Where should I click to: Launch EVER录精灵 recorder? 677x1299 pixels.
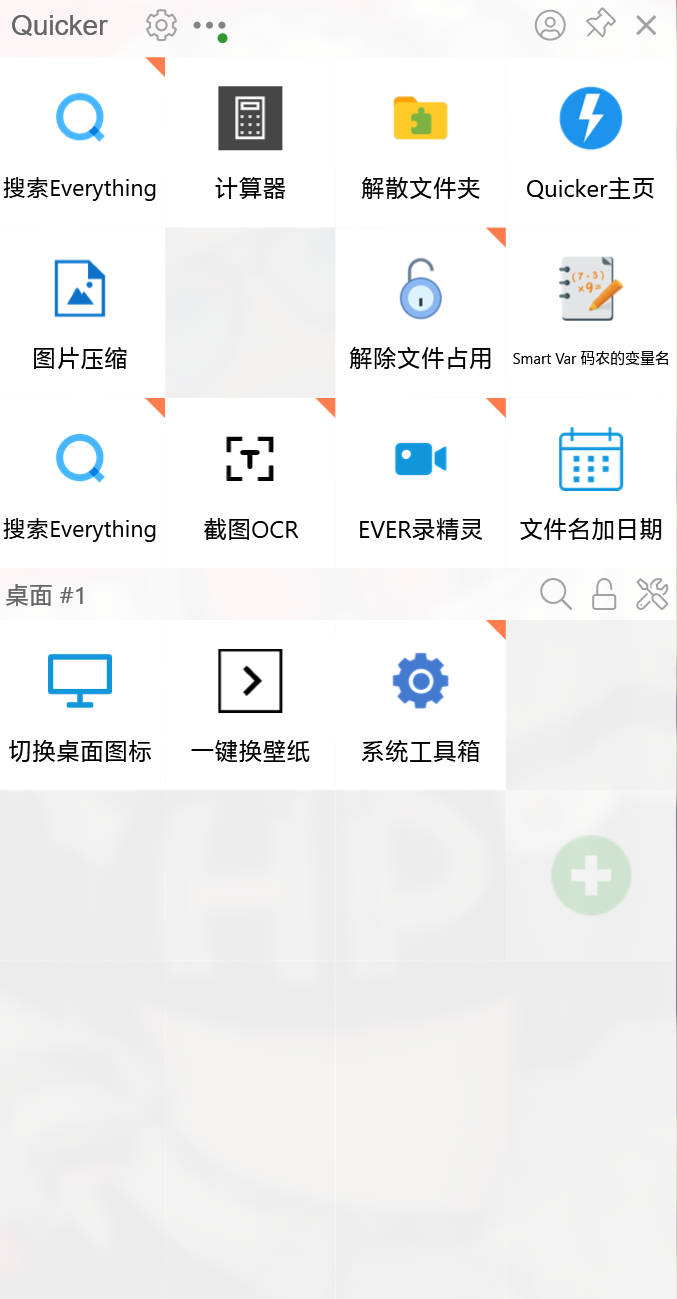click(x=420, y=482)
